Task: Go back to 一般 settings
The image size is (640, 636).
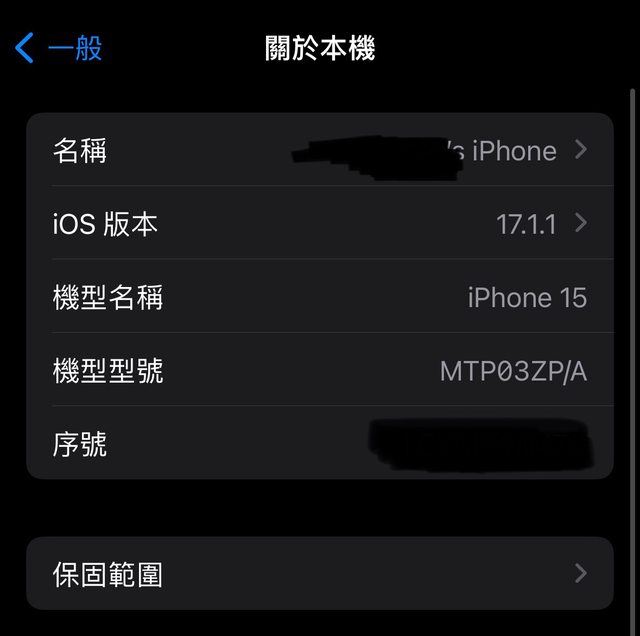Action: click(x=60, y=47)
